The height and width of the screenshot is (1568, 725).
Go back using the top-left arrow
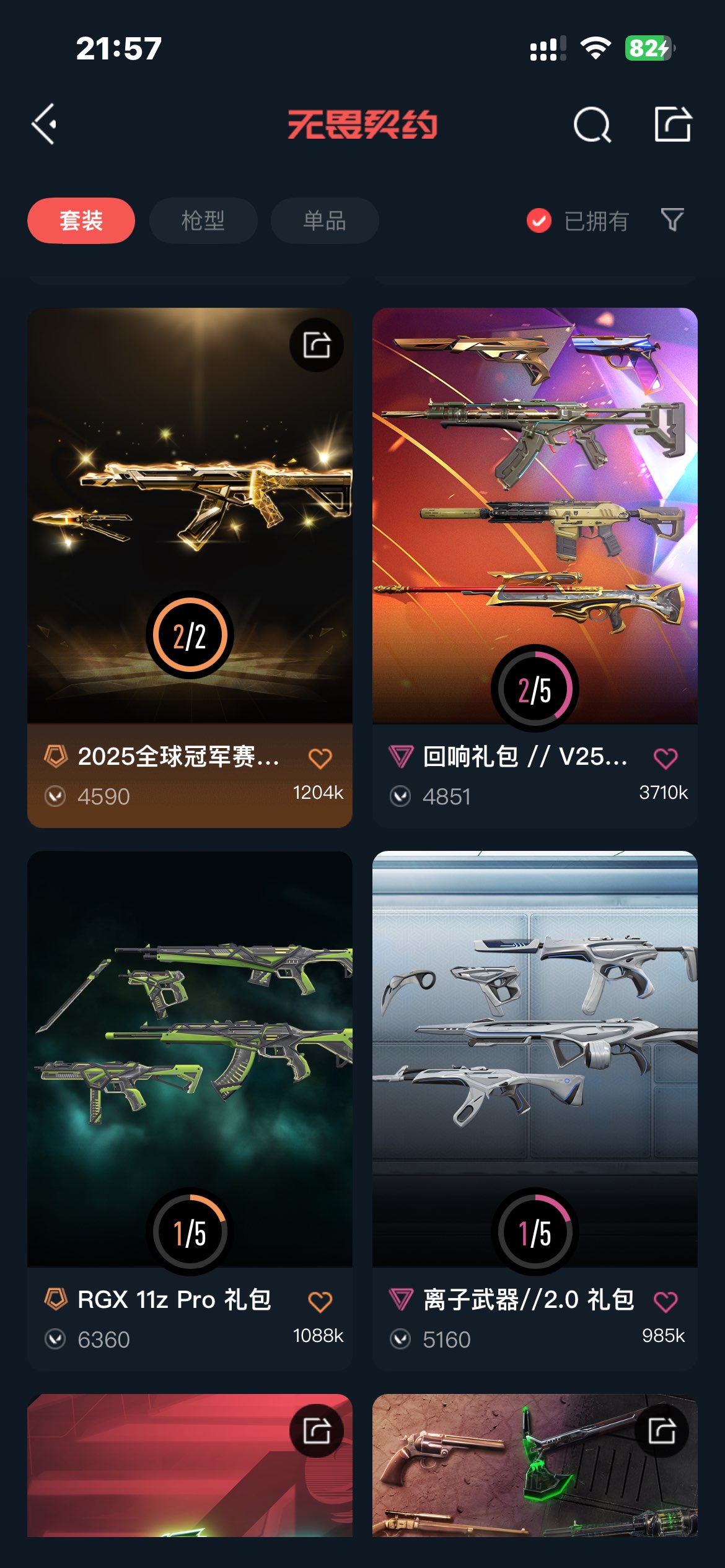(45, 124)
